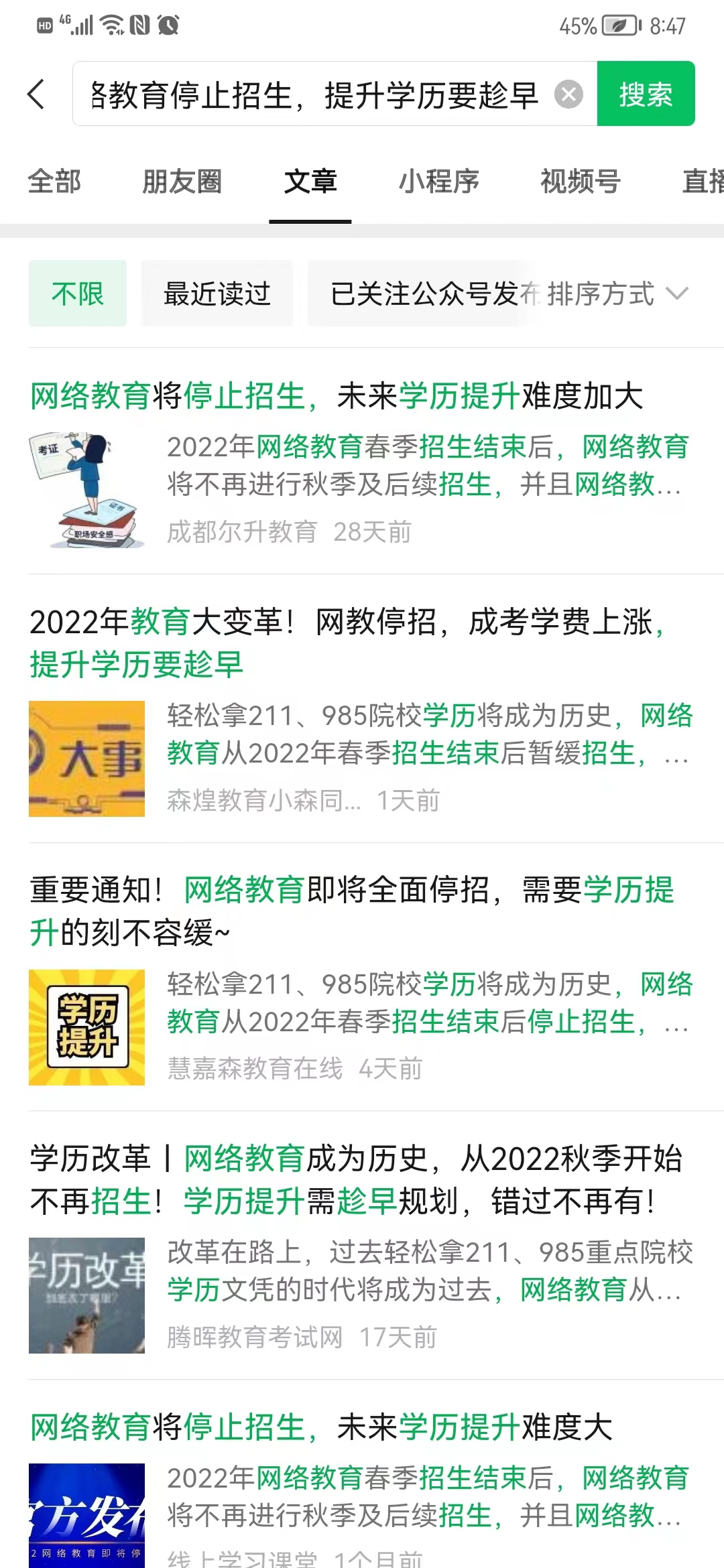This screenshot has height=1568, width=724.
Task: Filter by 最近读过
Action: coord(217,293)
